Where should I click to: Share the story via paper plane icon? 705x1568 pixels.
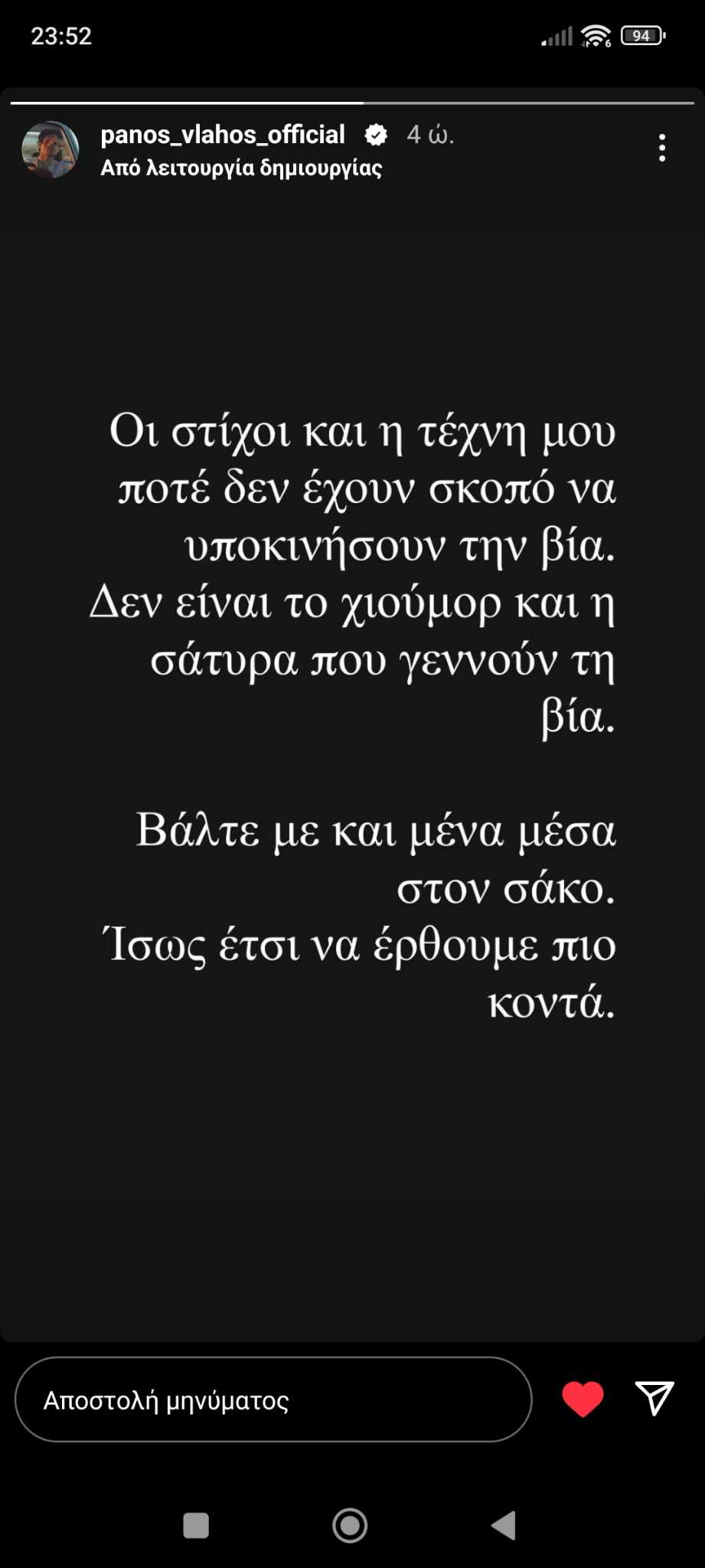tap(654, 1399)
